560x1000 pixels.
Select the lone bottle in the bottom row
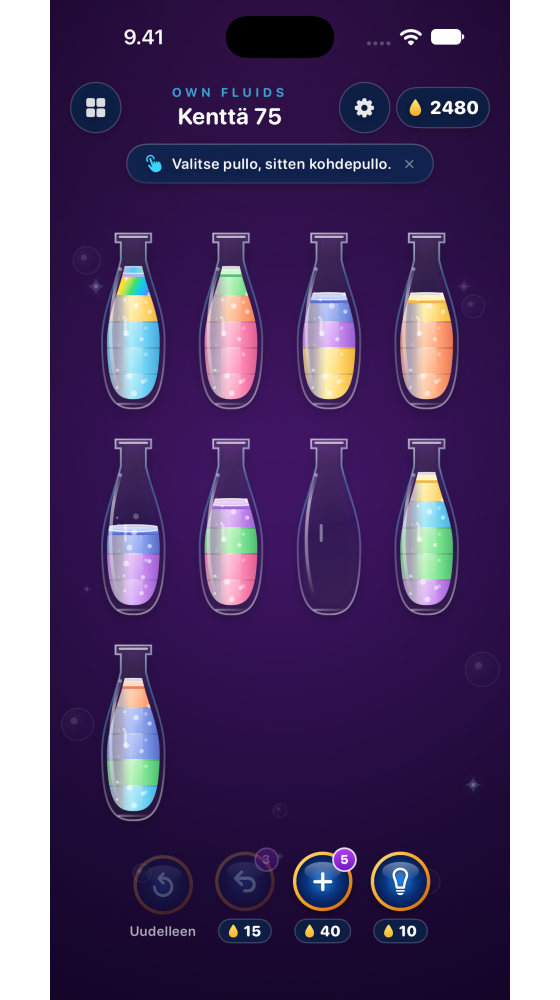click(133, 733)
